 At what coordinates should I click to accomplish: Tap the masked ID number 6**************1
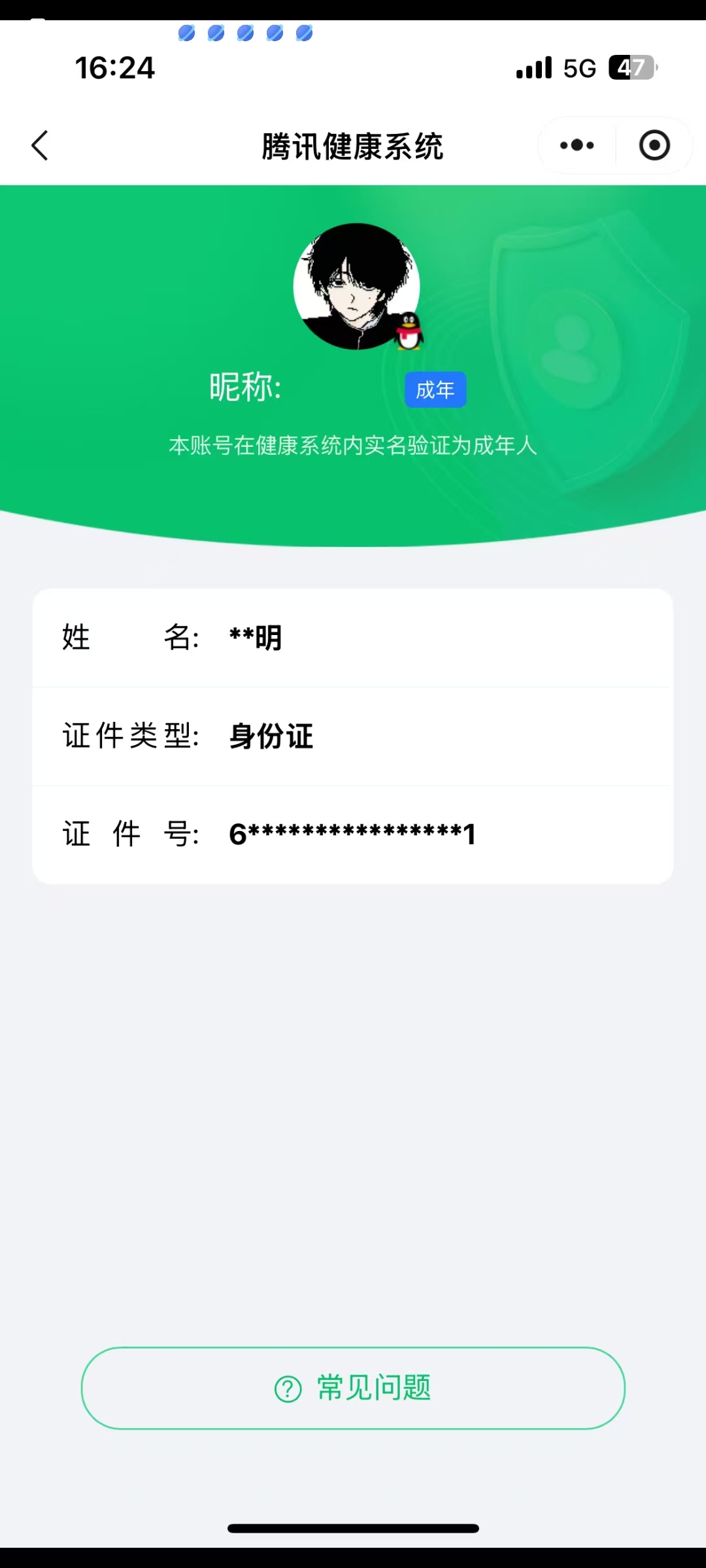click(x=352, y=834)
